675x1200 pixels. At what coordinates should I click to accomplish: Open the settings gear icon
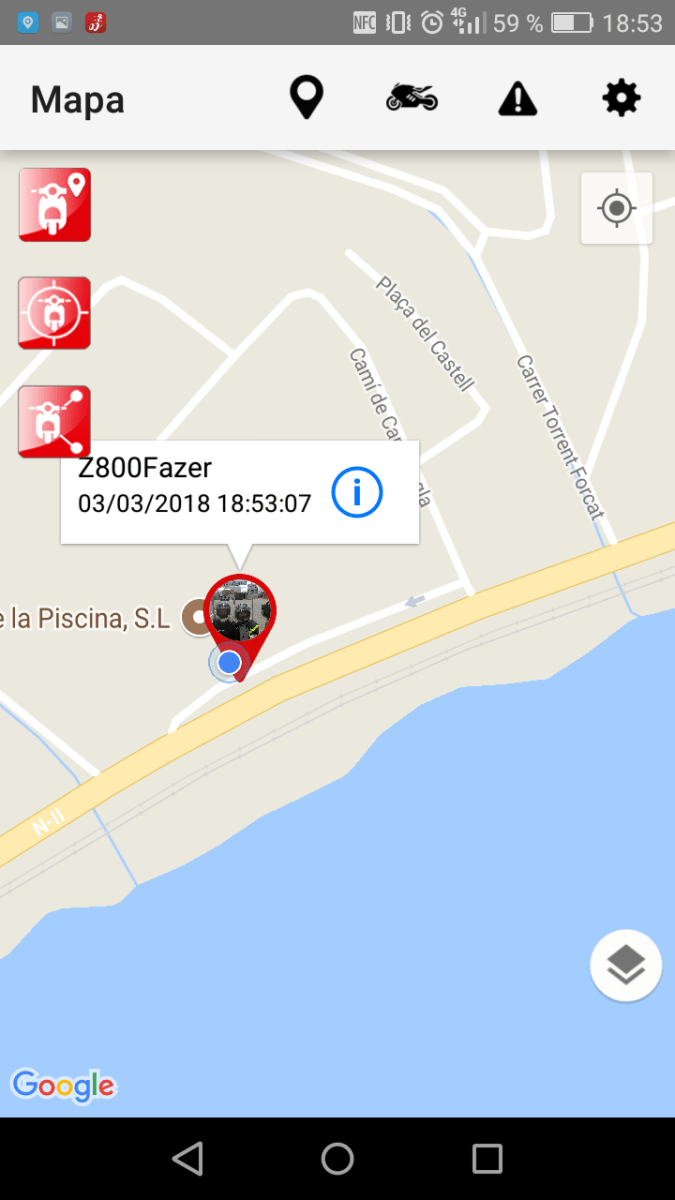[x=621, y=98]
